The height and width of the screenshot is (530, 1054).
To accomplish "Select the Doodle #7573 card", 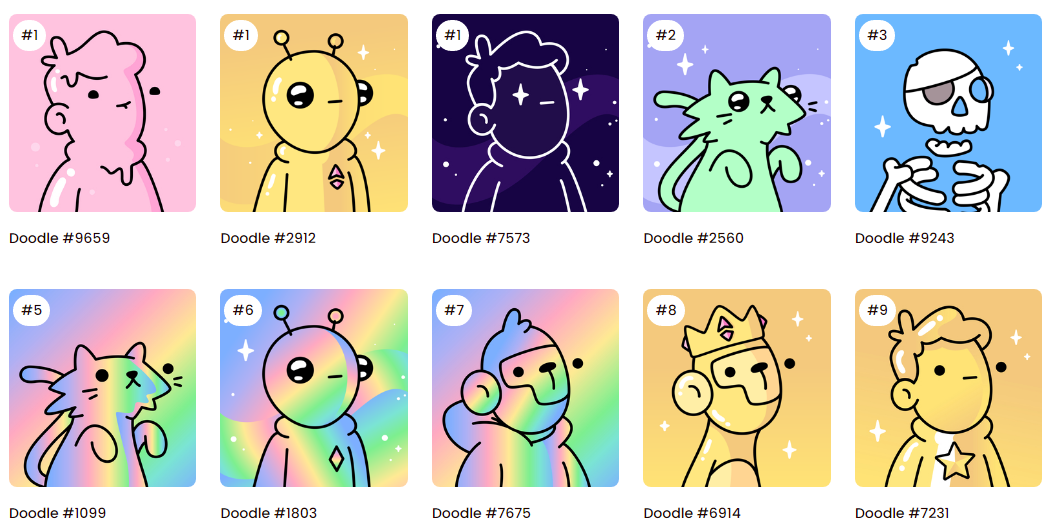I will [x=525, y=113].
